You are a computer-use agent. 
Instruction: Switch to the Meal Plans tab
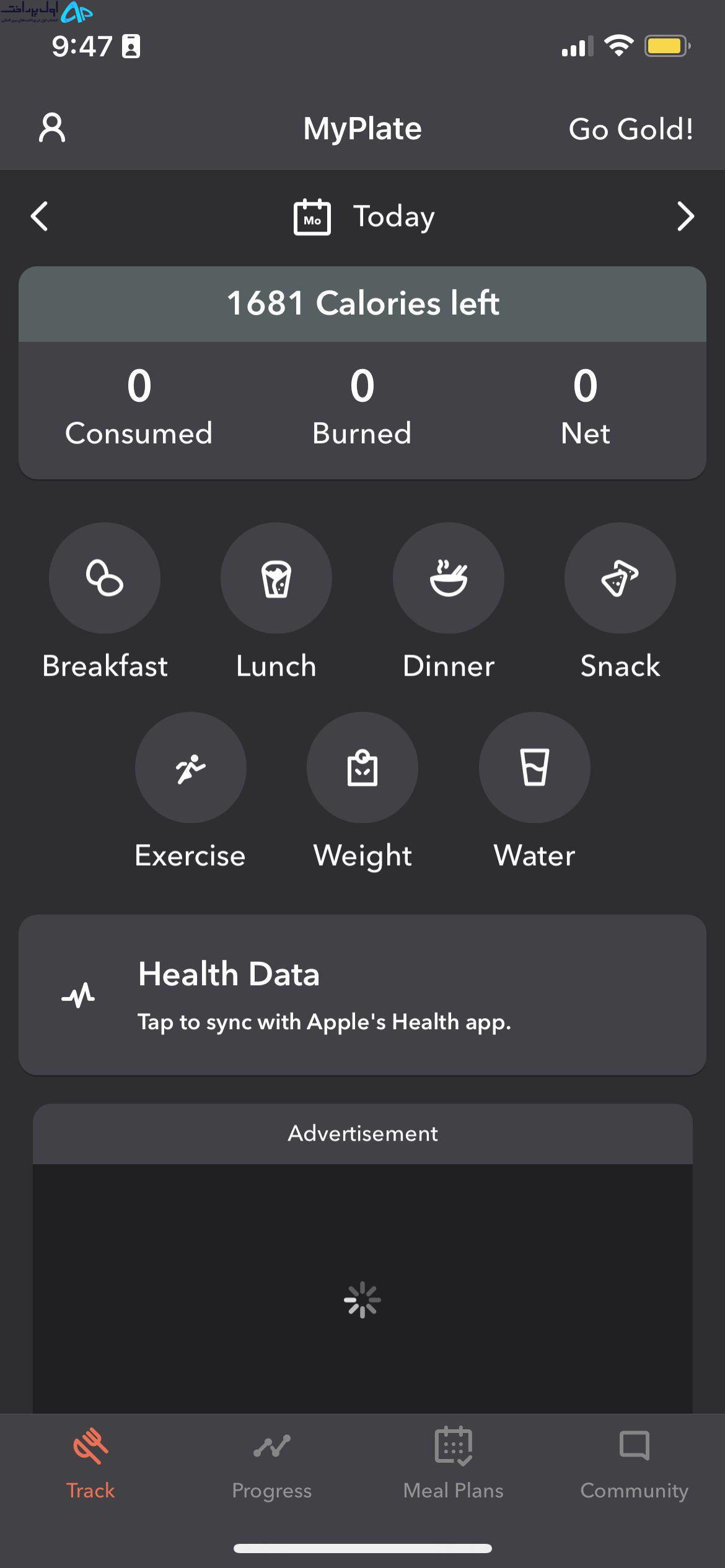(453, 1465)
